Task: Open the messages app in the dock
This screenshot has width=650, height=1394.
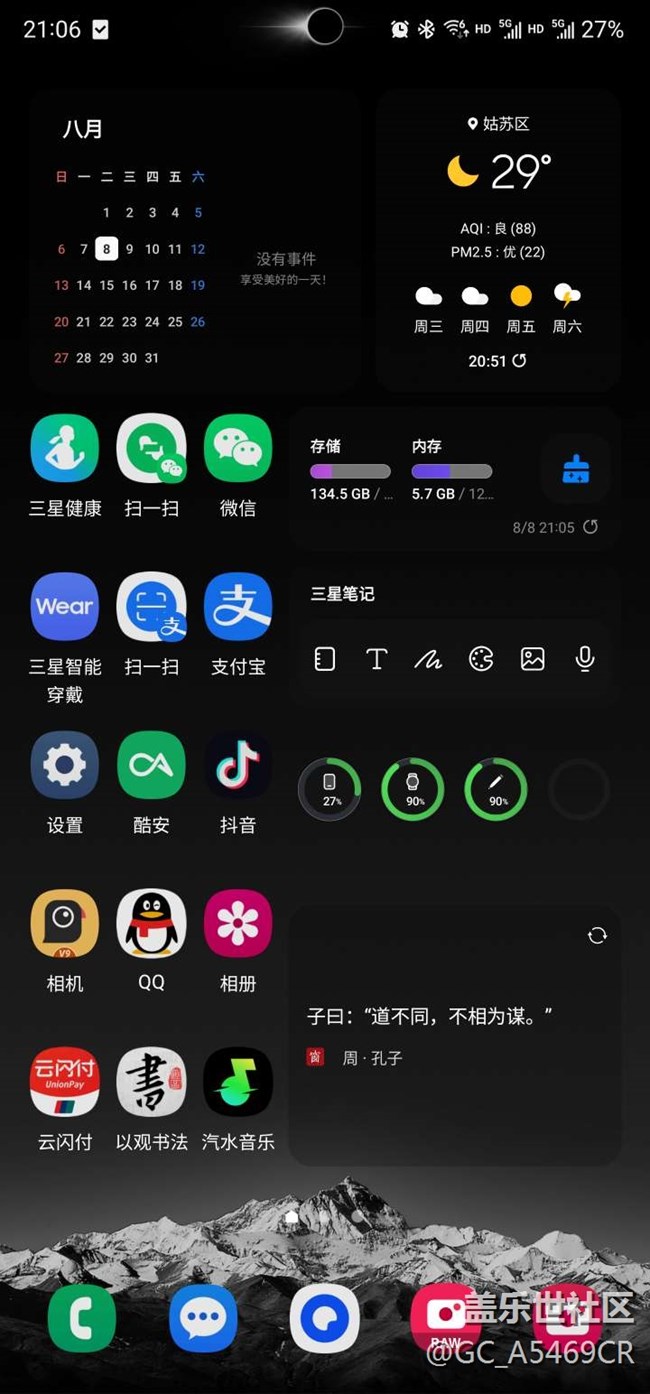Action: (203, 1318)
